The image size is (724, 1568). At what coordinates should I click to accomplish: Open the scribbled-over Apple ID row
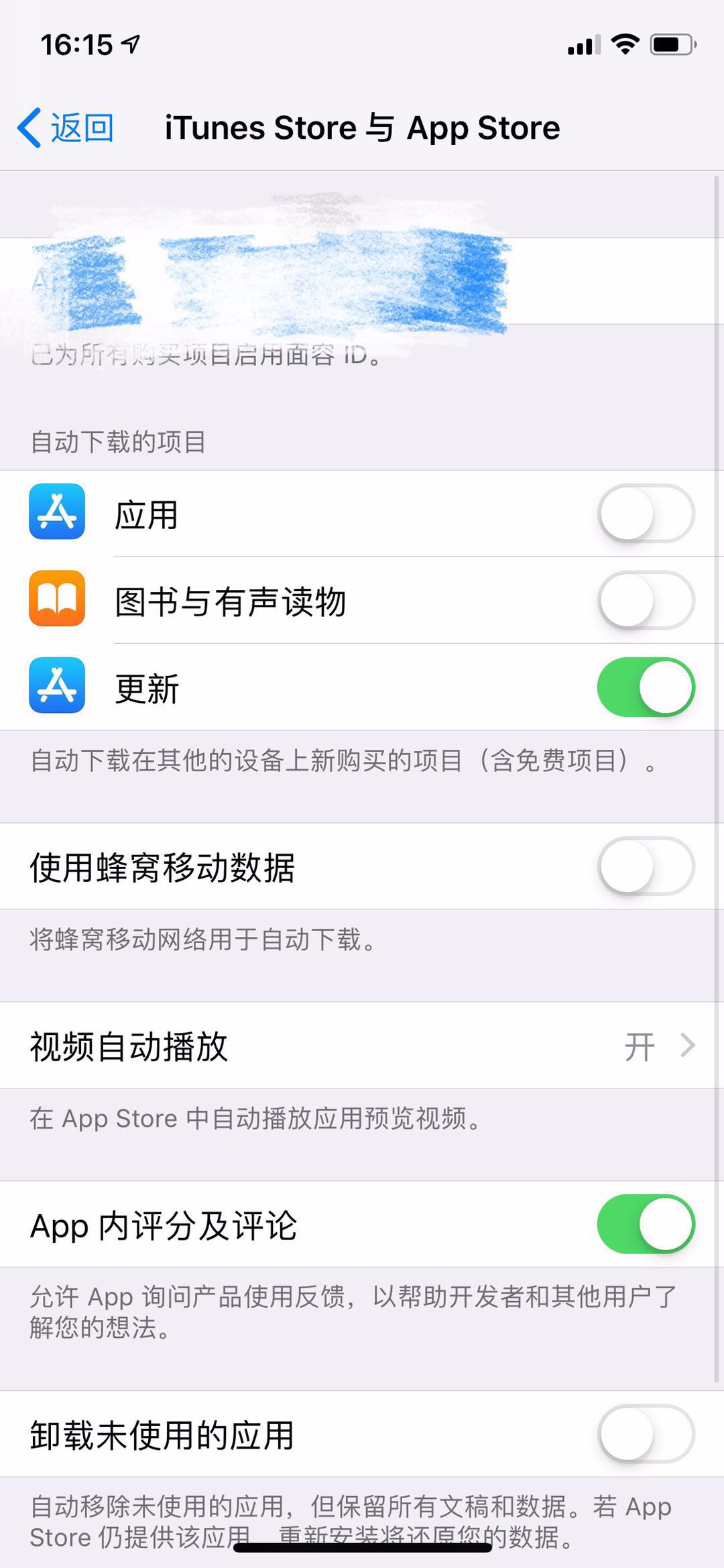pos(362,281)
